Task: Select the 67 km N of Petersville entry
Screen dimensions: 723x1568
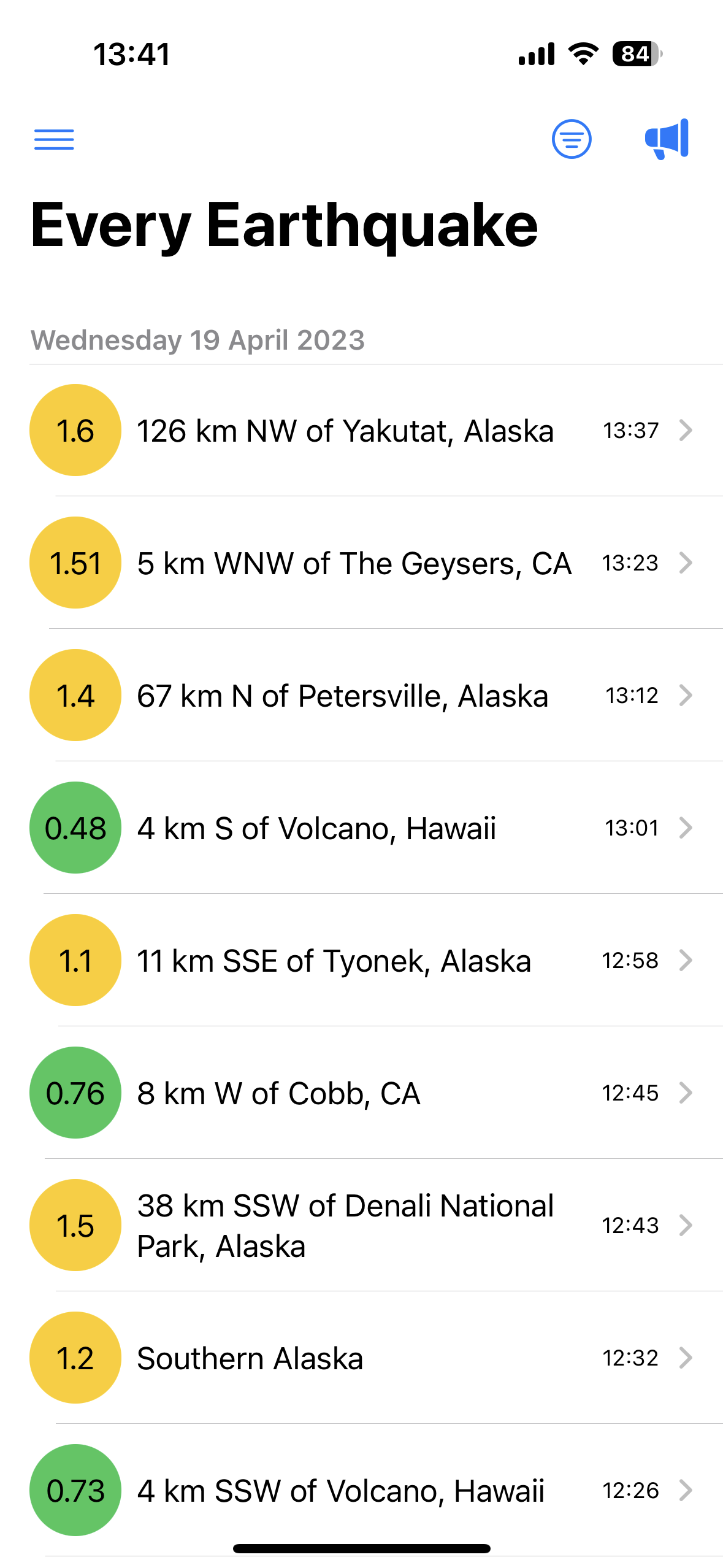Action: [x=342, y=696]
